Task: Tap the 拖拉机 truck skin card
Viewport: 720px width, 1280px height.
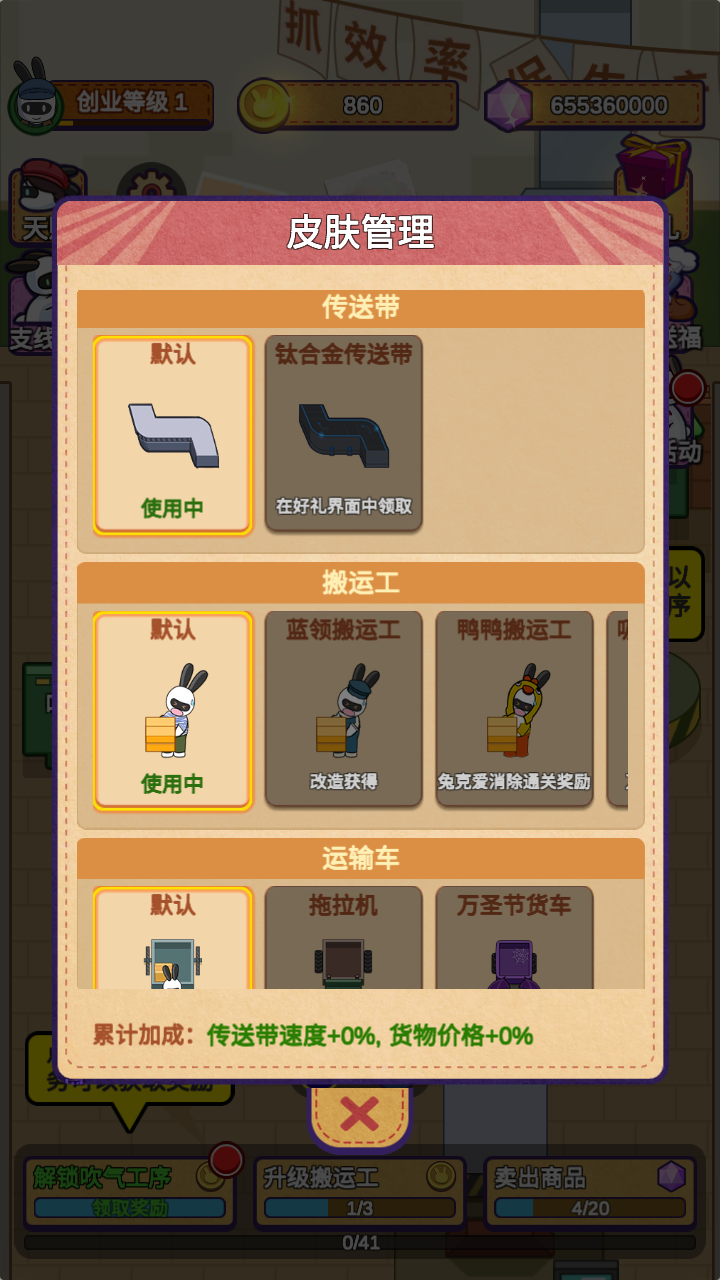Action: (x=344, y=938)
